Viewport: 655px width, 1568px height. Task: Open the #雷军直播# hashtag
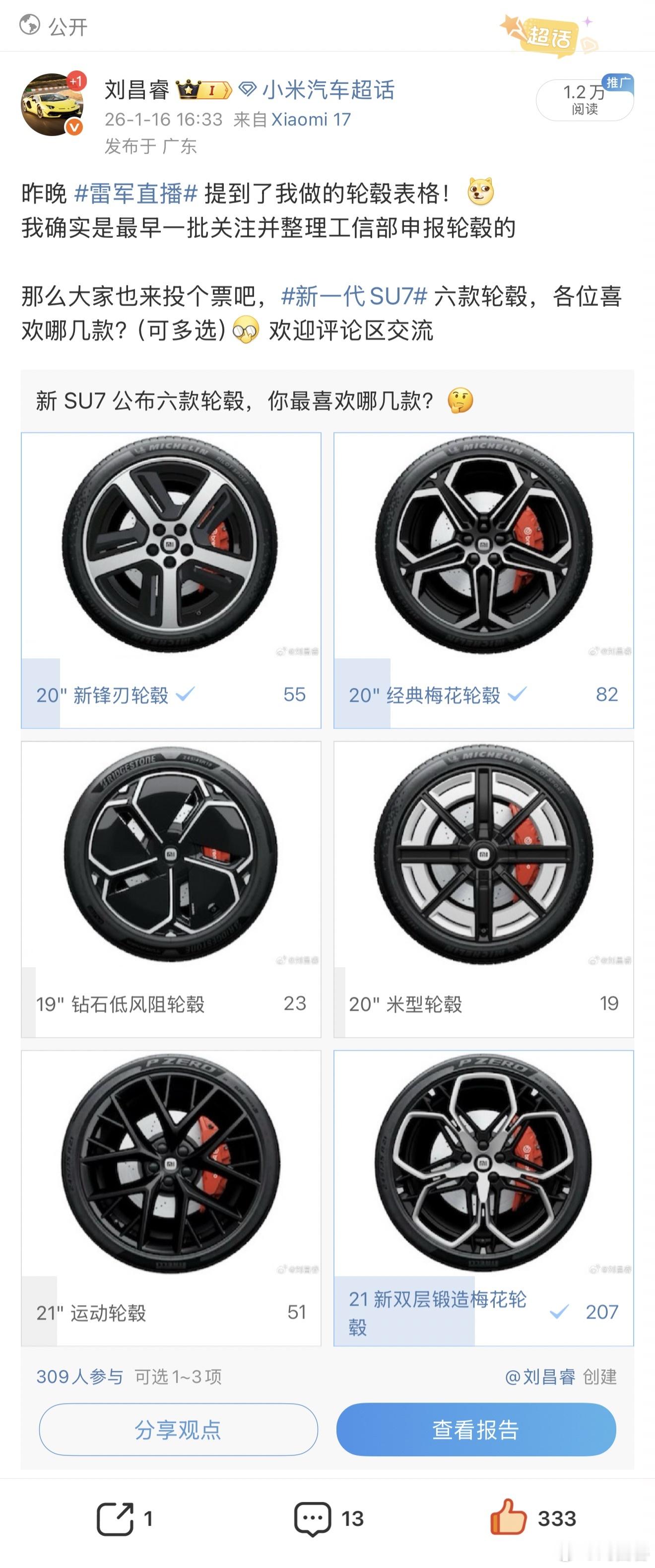coord(135,194)
